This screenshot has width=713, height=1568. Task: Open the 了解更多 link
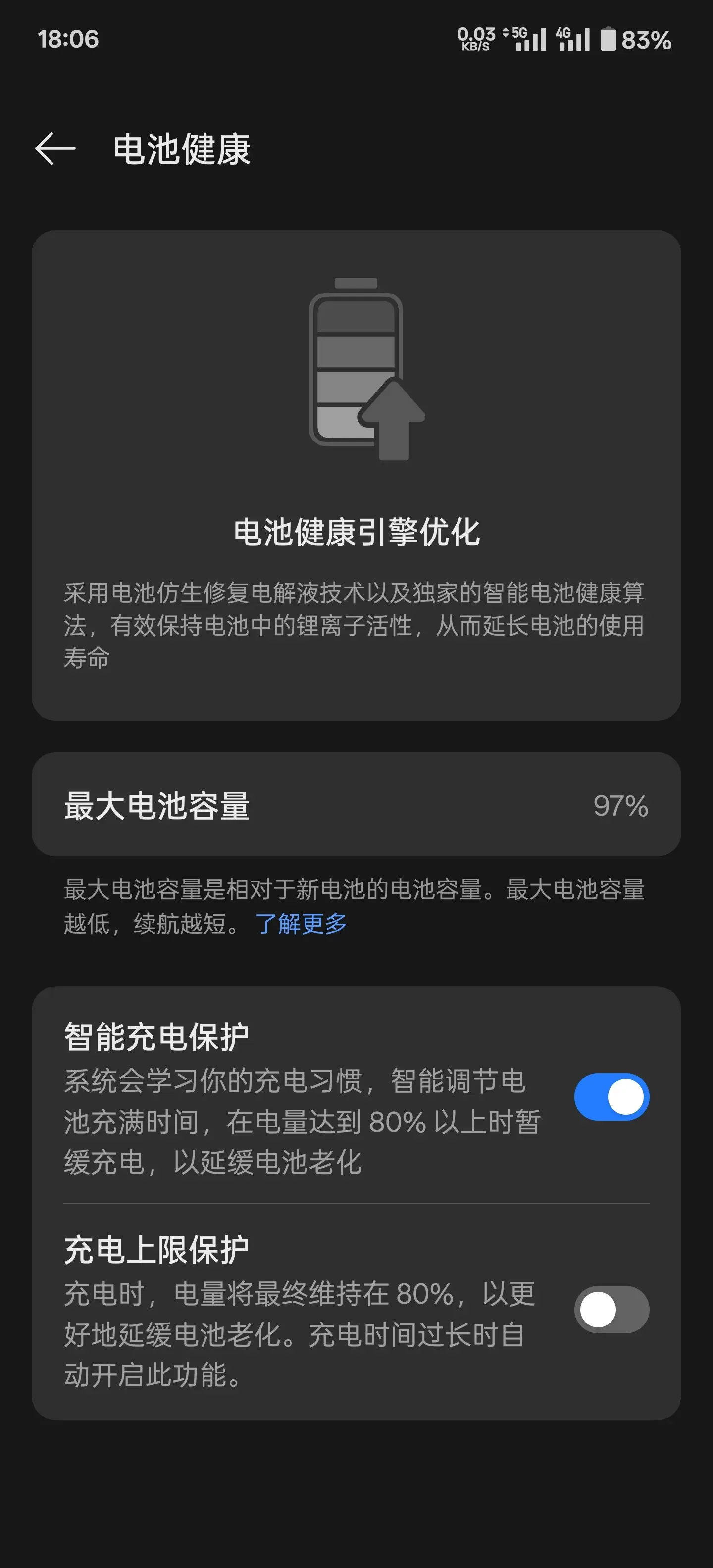click(301, 925)
